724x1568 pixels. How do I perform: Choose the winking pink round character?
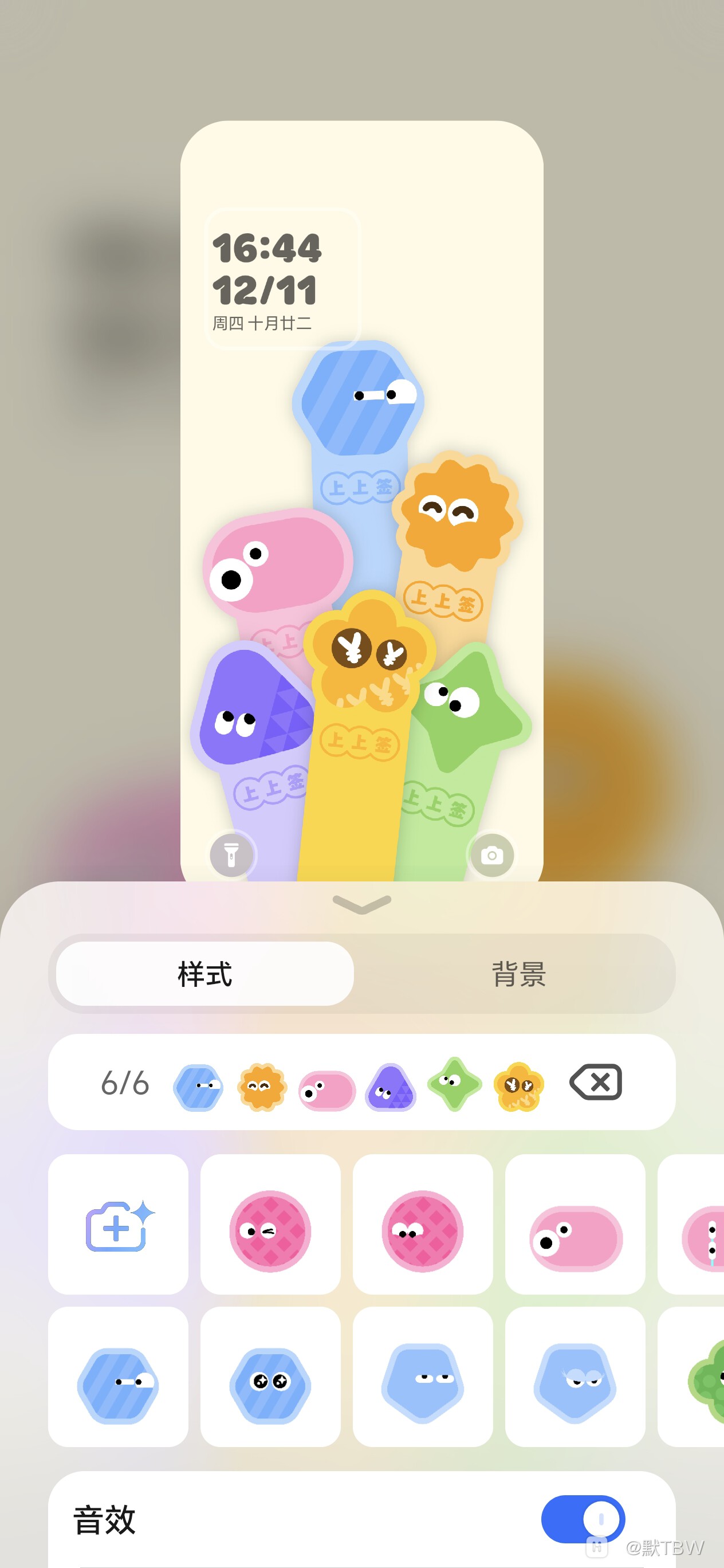(270, 1231)
